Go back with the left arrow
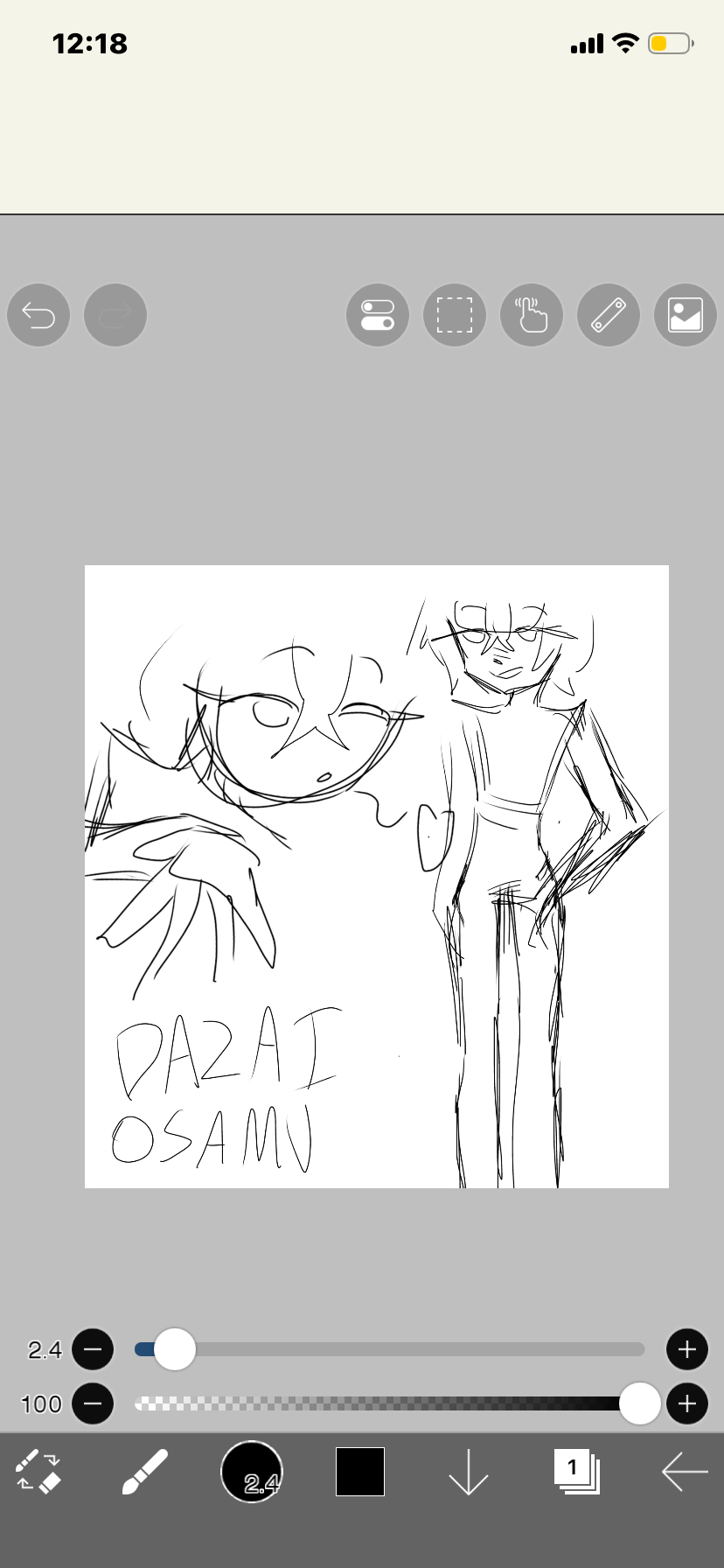The width and height of the screenshot is (724, 1568). (685, 1472)
